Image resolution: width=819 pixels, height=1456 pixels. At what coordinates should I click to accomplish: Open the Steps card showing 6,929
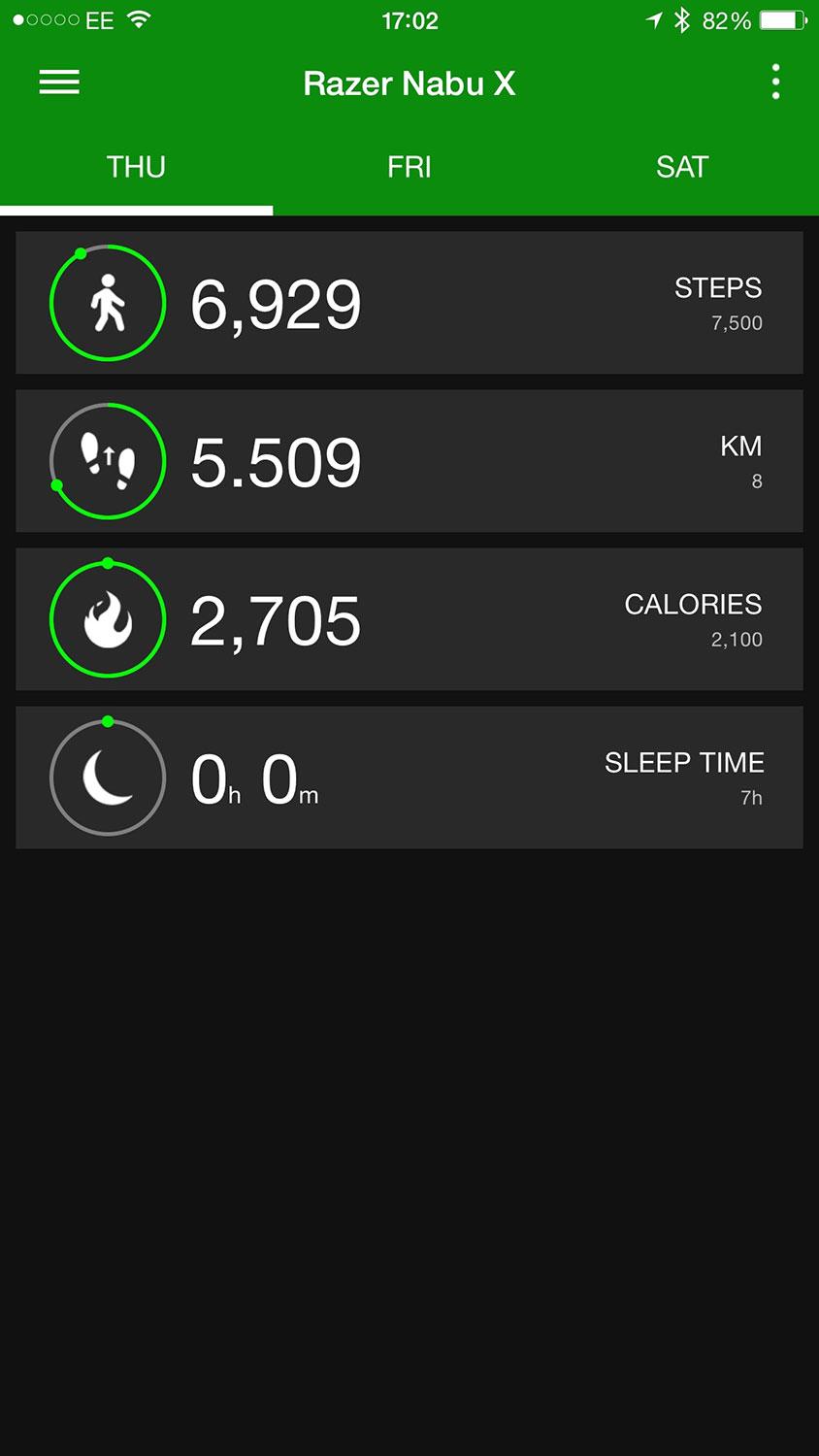pos(409,303)
